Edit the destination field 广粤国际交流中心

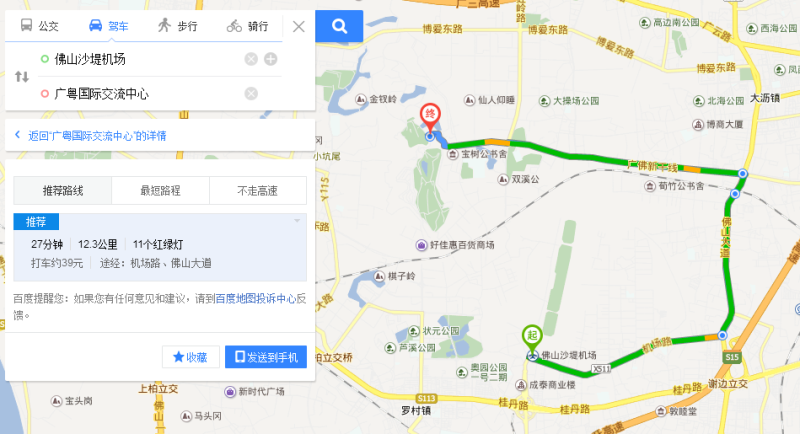(x=140, y=94)
